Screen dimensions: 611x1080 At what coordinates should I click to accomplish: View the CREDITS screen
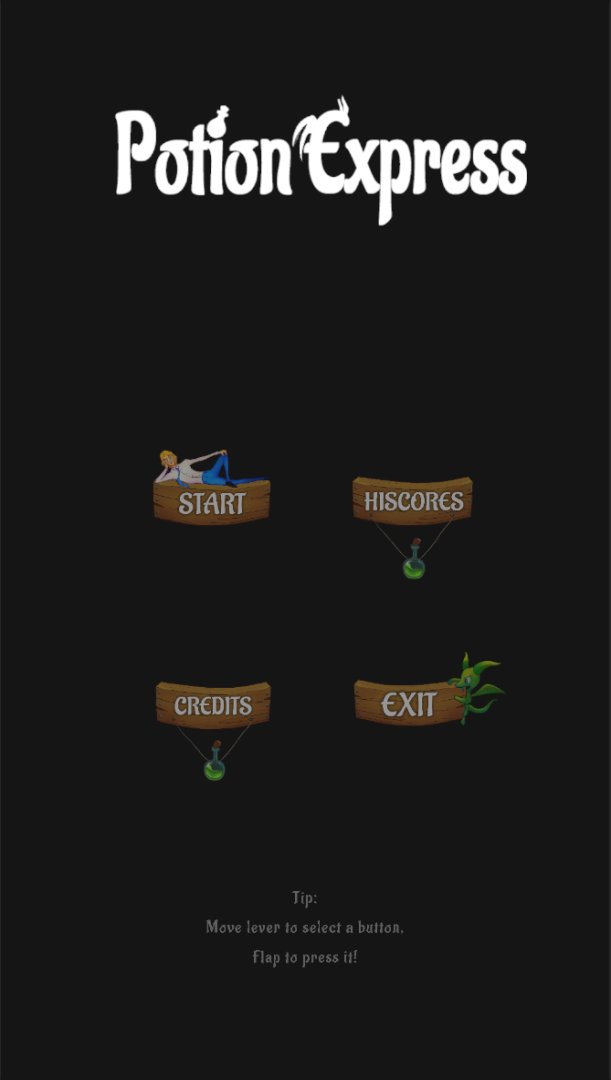pos(213,705)
